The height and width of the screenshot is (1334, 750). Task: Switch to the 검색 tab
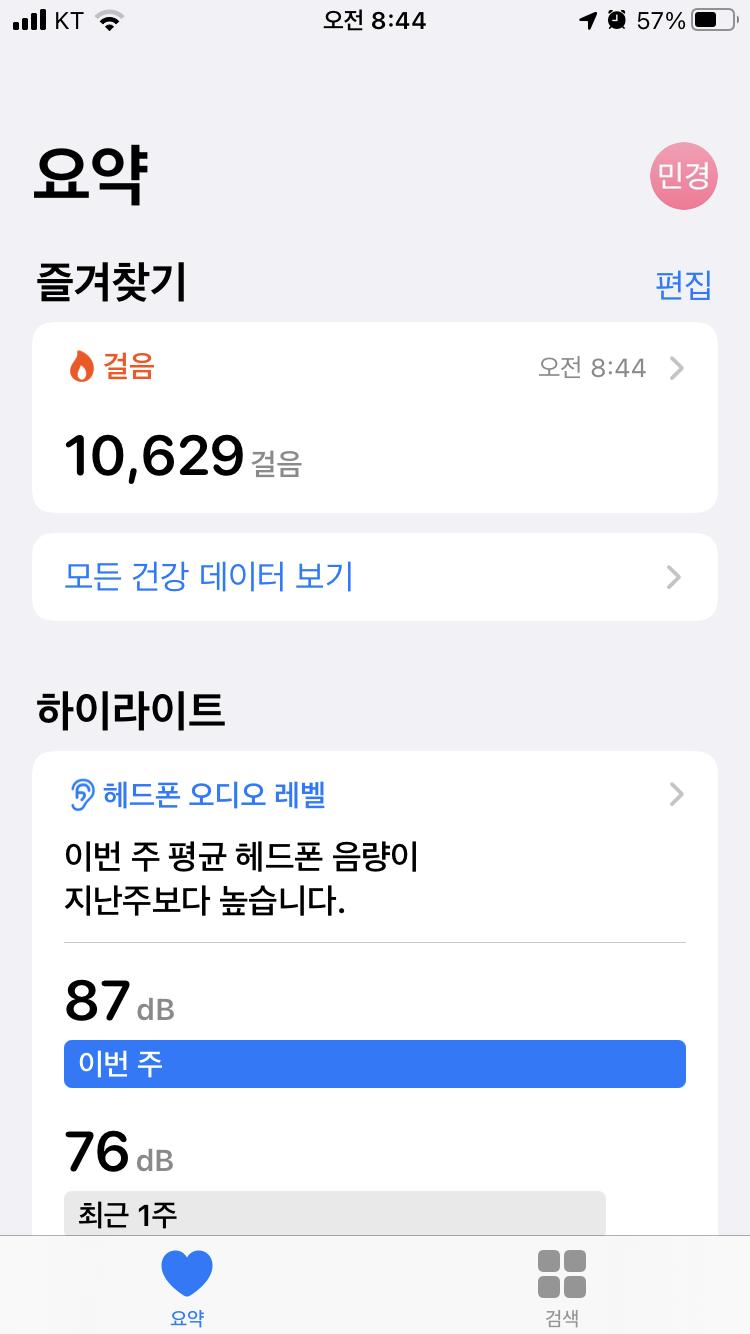coord(561,1286)
